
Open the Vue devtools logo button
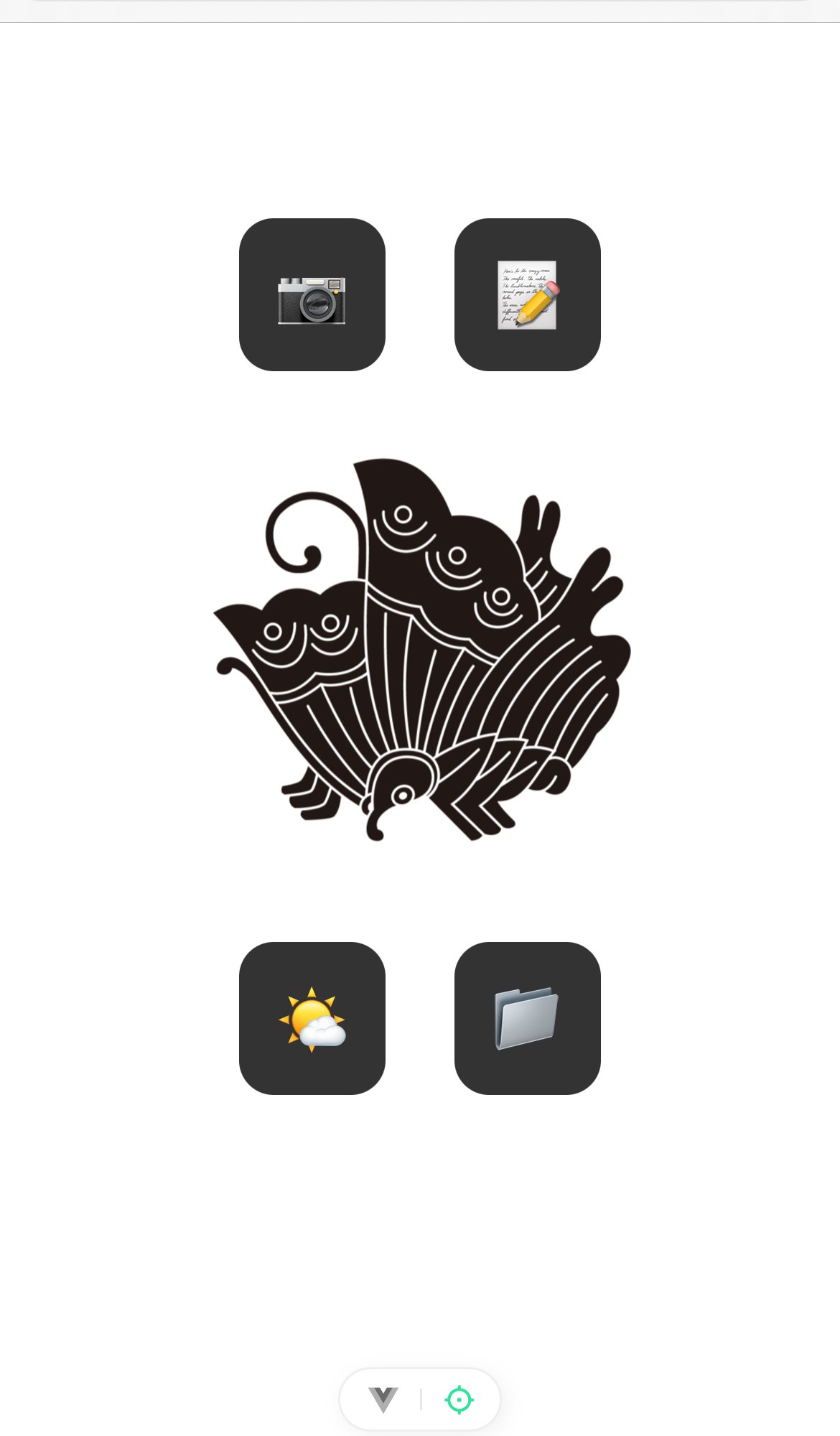(383, 1399)
